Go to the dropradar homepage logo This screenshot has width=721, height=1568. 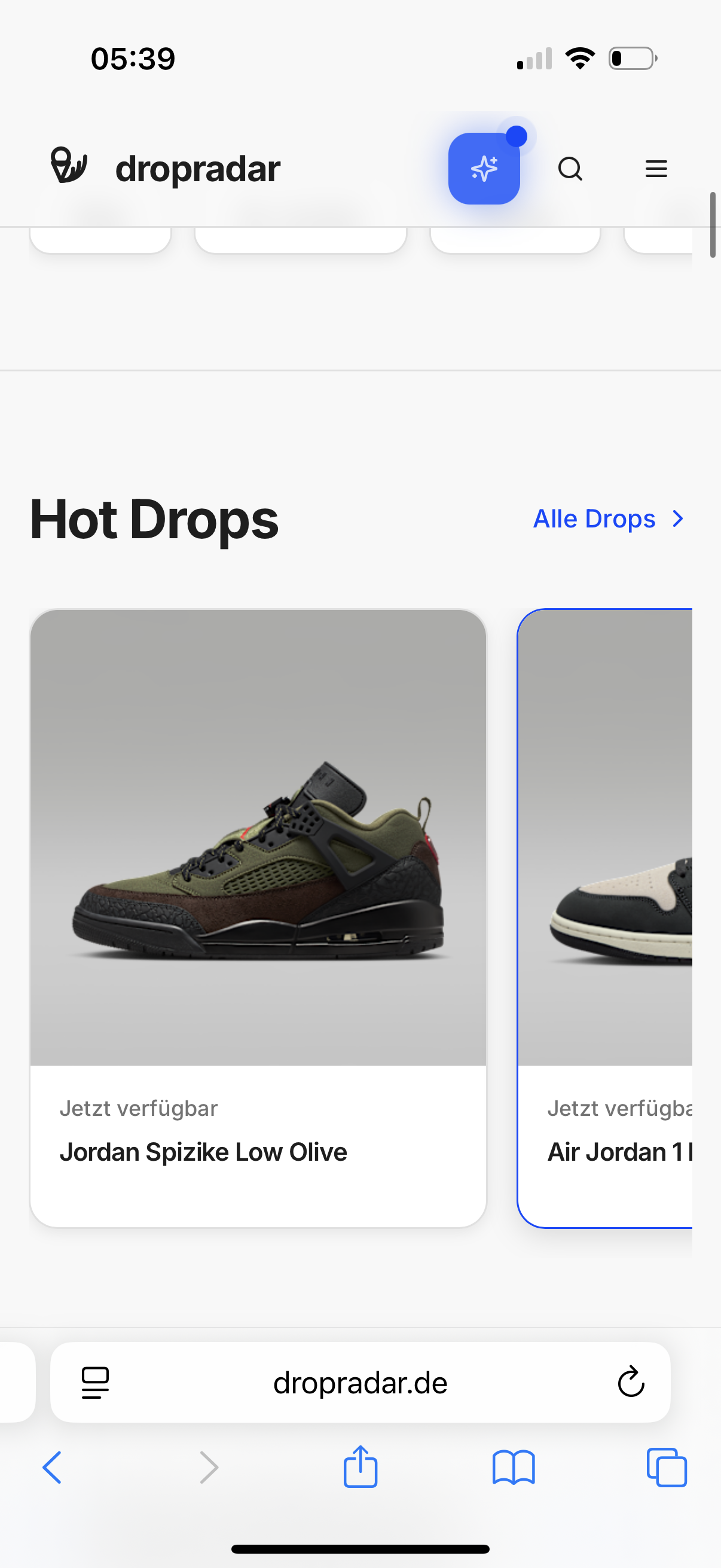pos(166,168)
